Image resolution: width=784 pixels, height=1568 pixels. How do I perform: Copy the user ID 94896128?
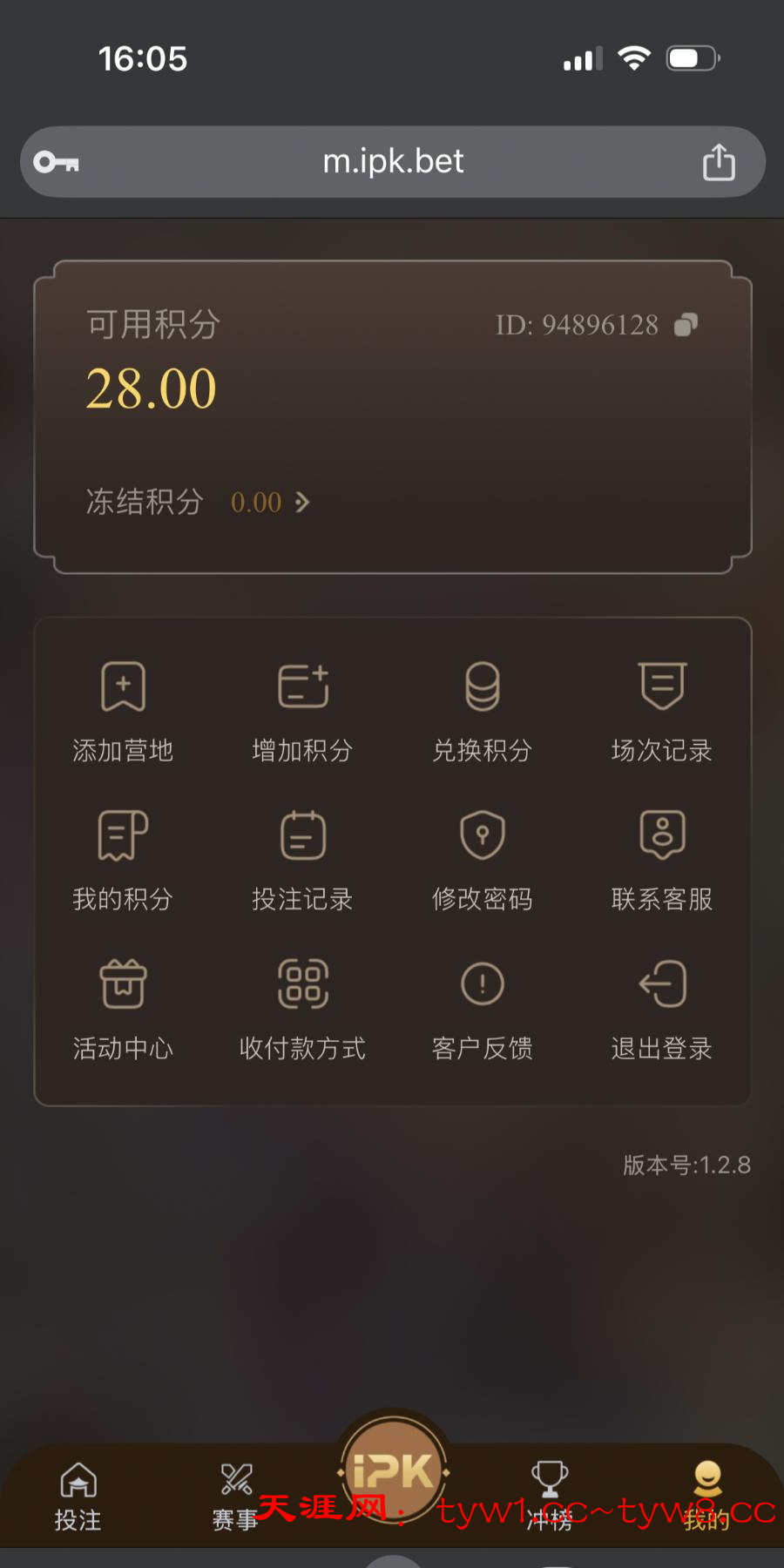(686, 325)
